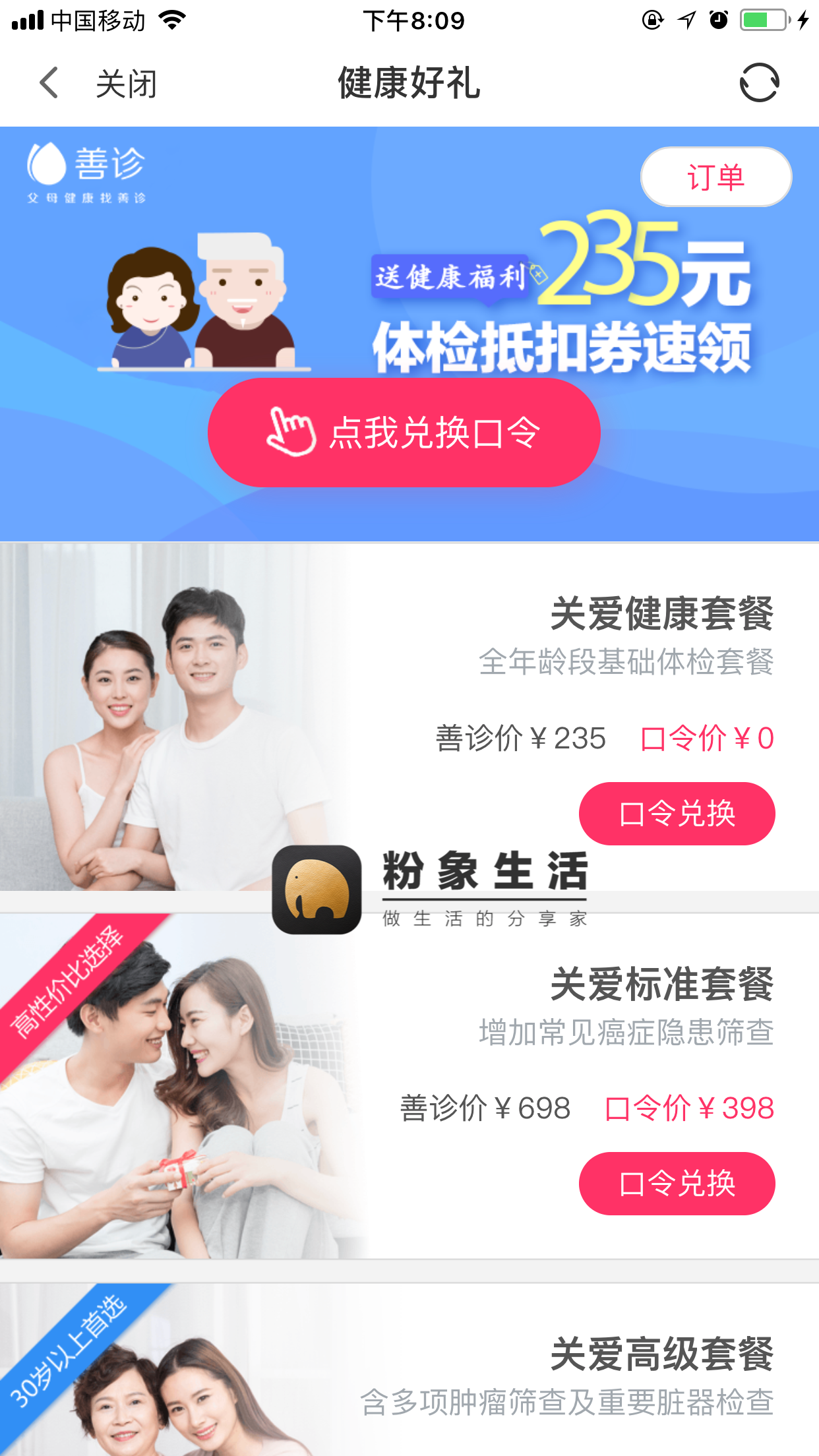This screenshot has width=819, height=1456.
Task: Redeem 口令兑换 for 关爱健康套餐
Action: (677, 814)
